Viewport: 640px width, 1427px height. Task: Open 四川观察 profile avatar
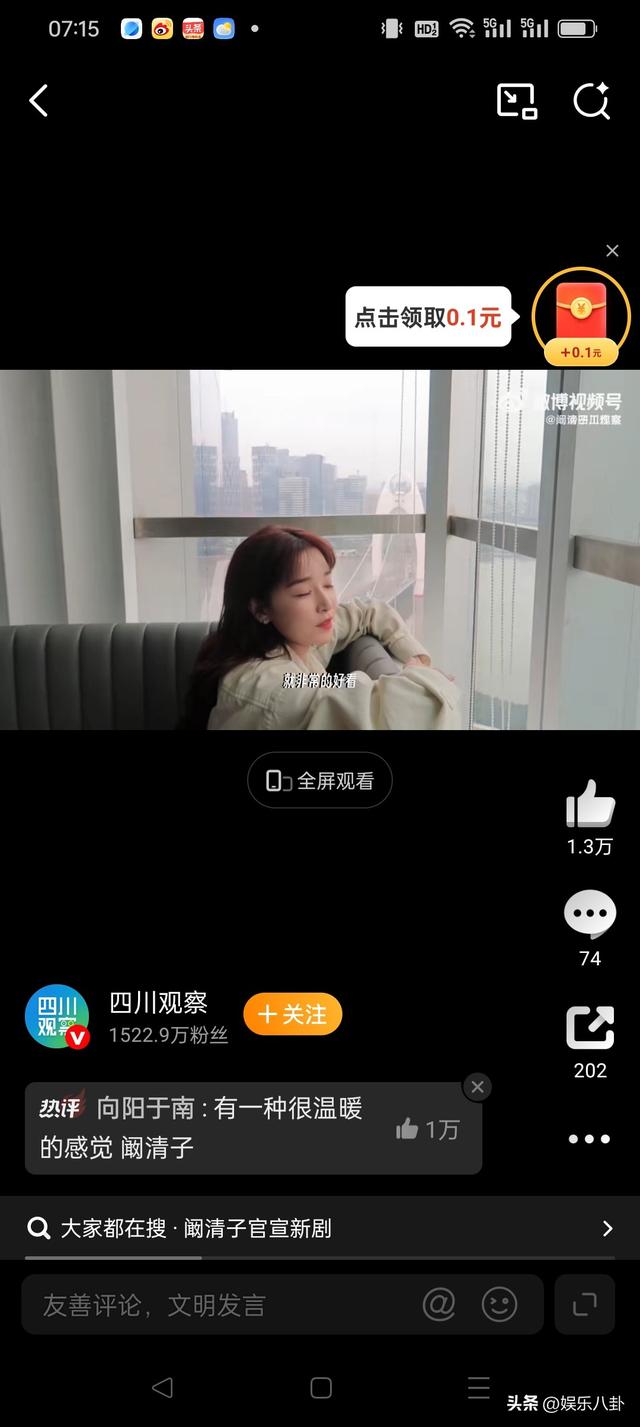coord(57,1017)
